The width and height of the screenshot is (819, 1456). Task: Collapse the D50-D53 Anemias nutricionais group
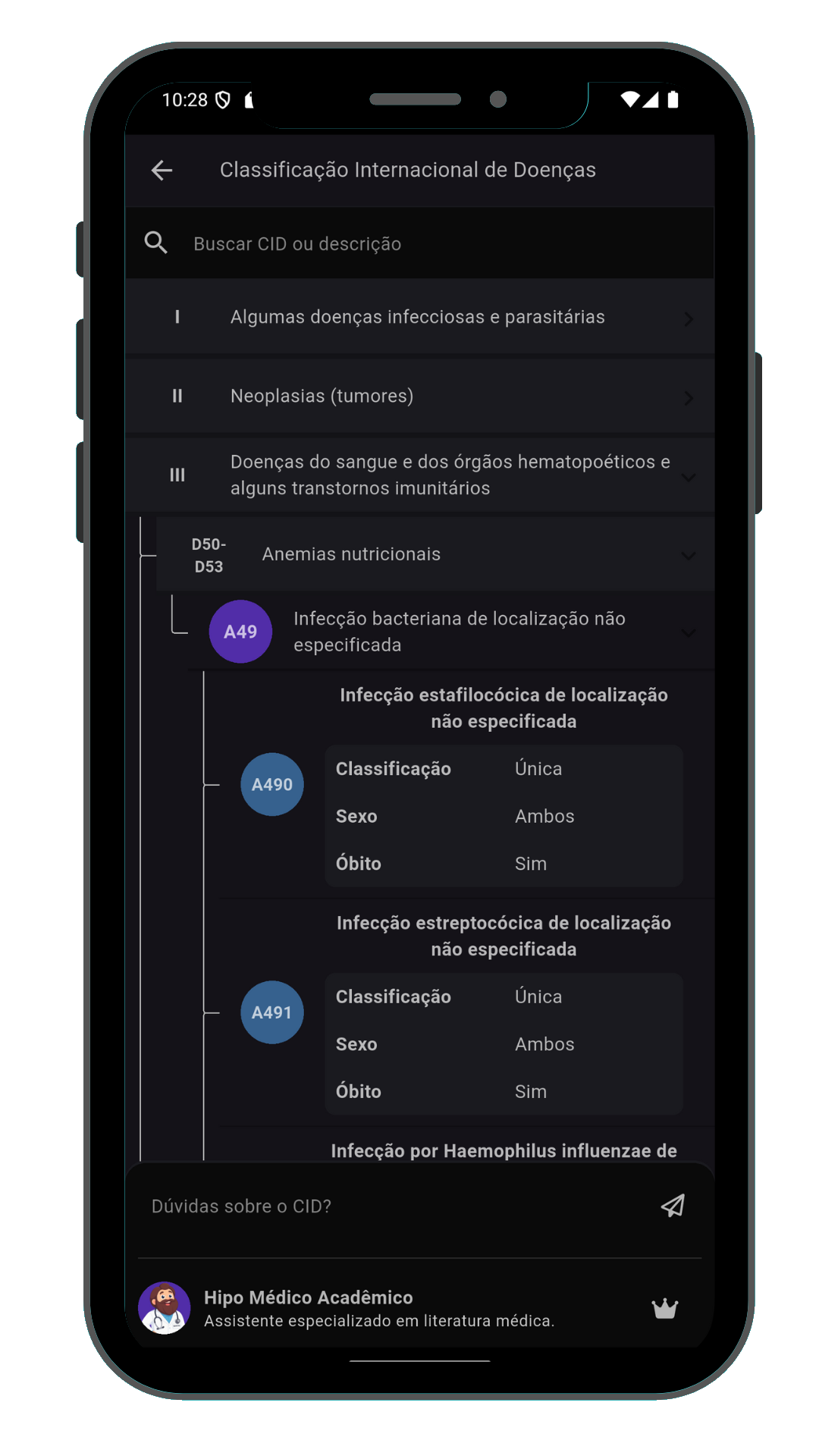point(434,554)
